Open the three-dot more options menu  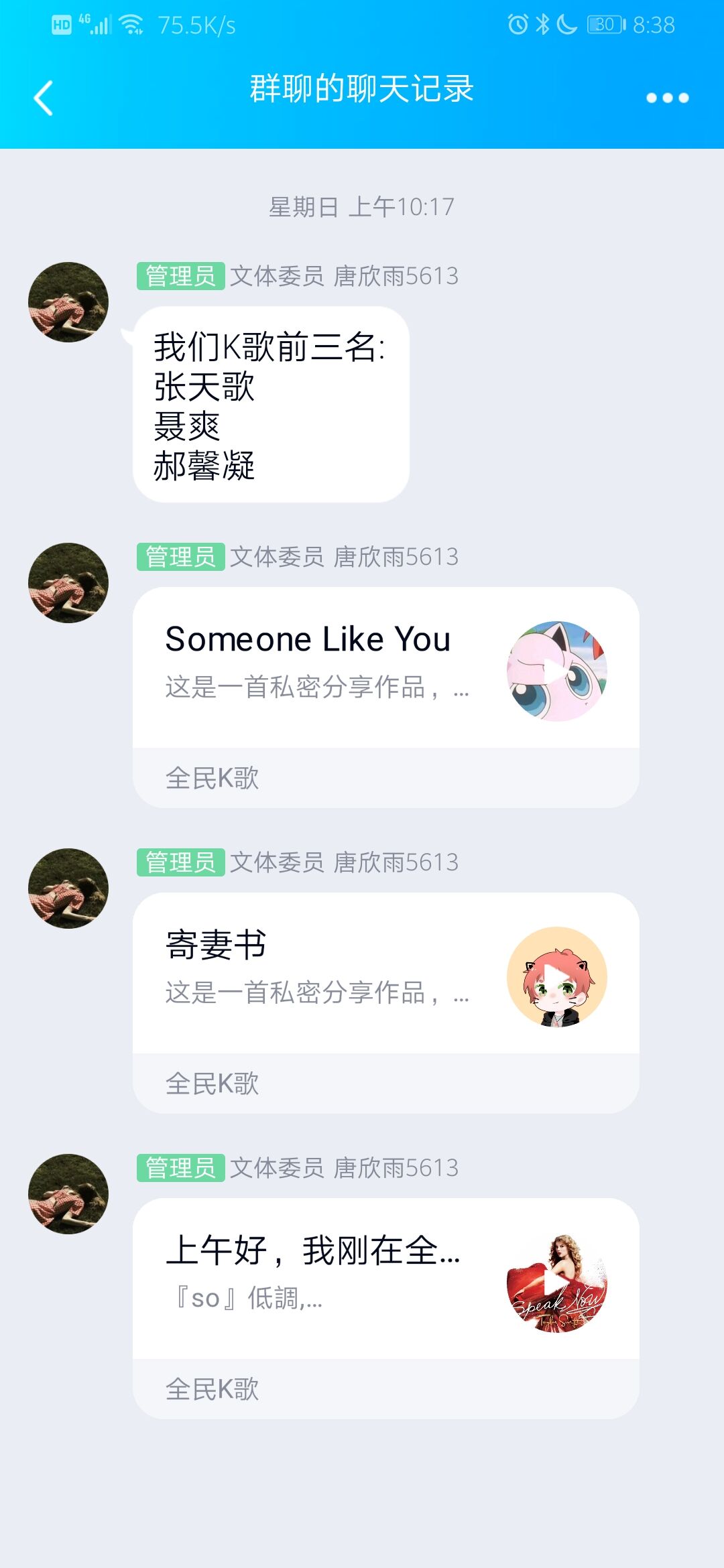click(x=667, y=98)
